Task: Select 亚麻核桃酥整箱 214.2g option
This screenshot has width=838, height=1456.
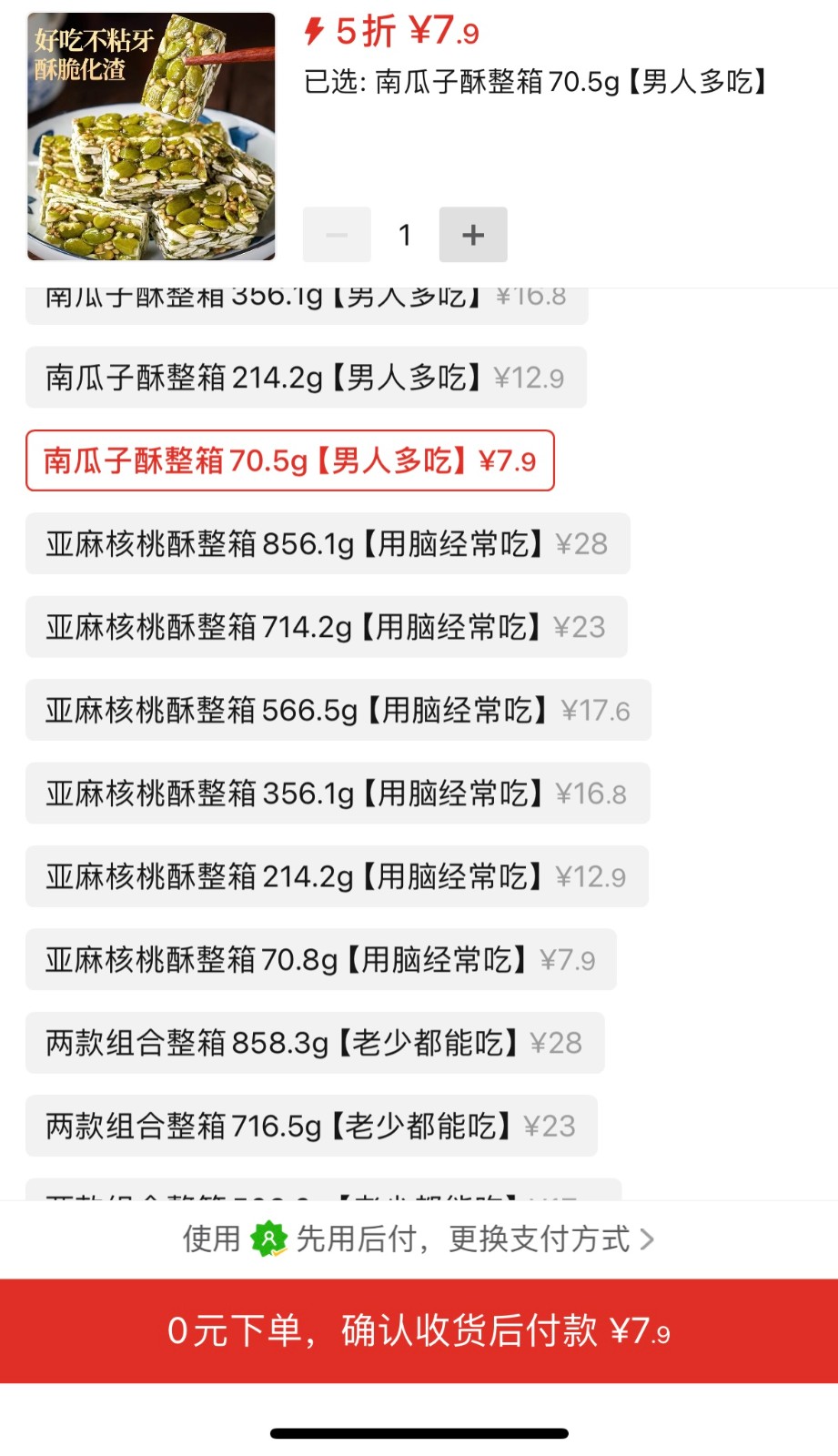Action: click(337, 876)
